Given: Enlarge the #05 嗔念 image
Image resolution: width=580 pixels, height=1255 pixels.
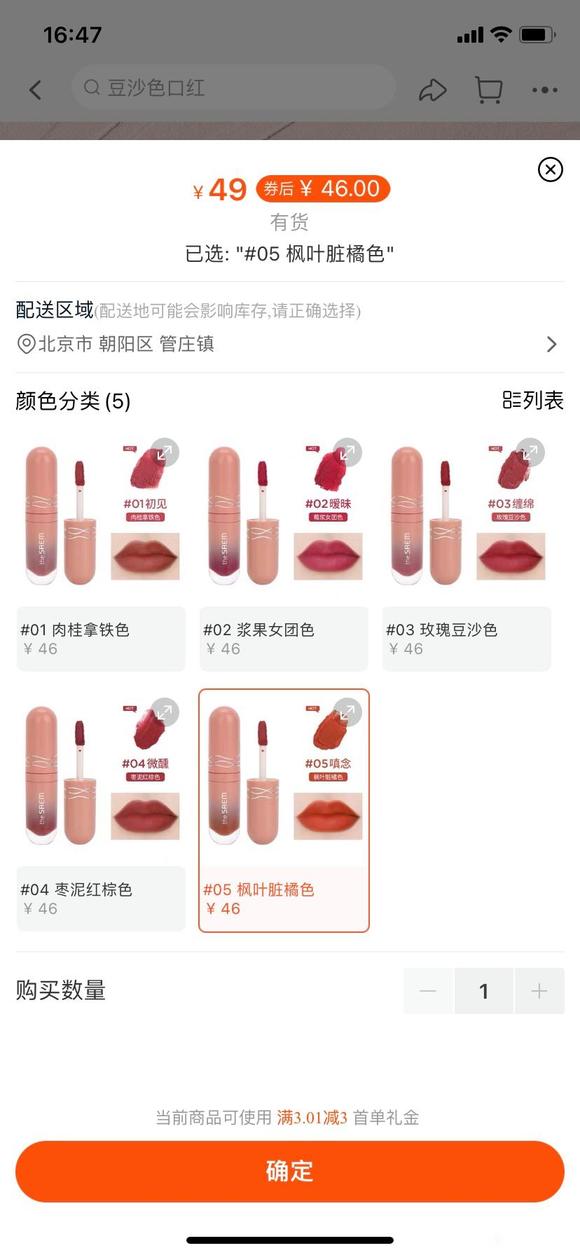Looking at the screenshot, I should 347,712.
